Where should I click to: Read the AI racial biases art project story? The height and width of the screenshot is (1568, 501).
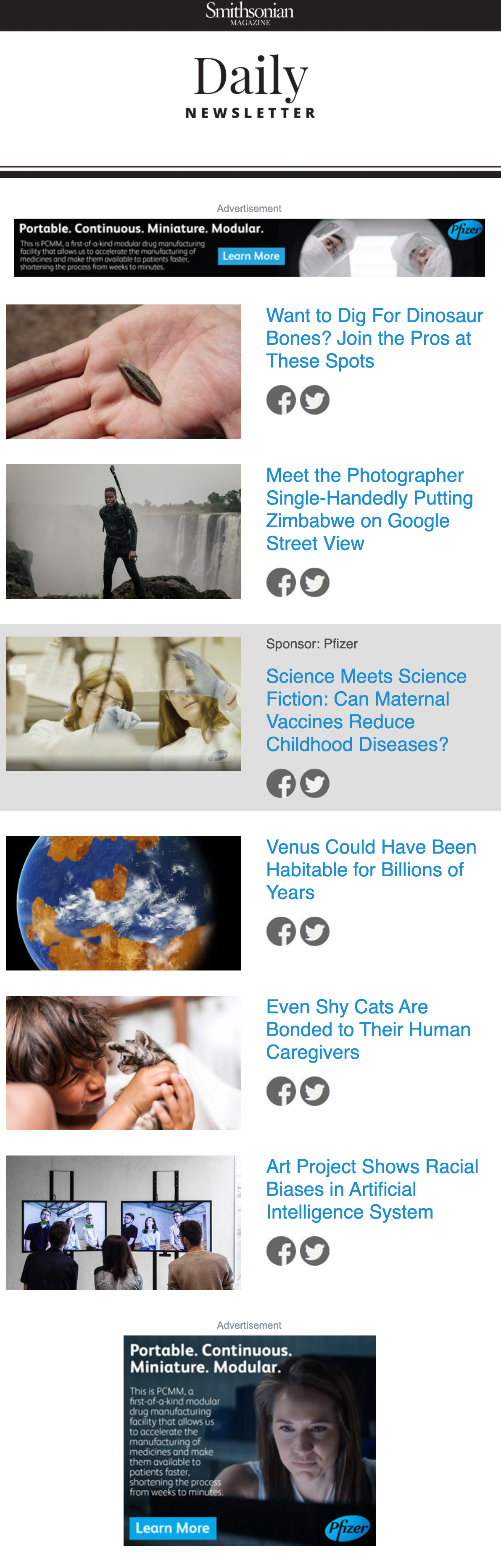371,1189
